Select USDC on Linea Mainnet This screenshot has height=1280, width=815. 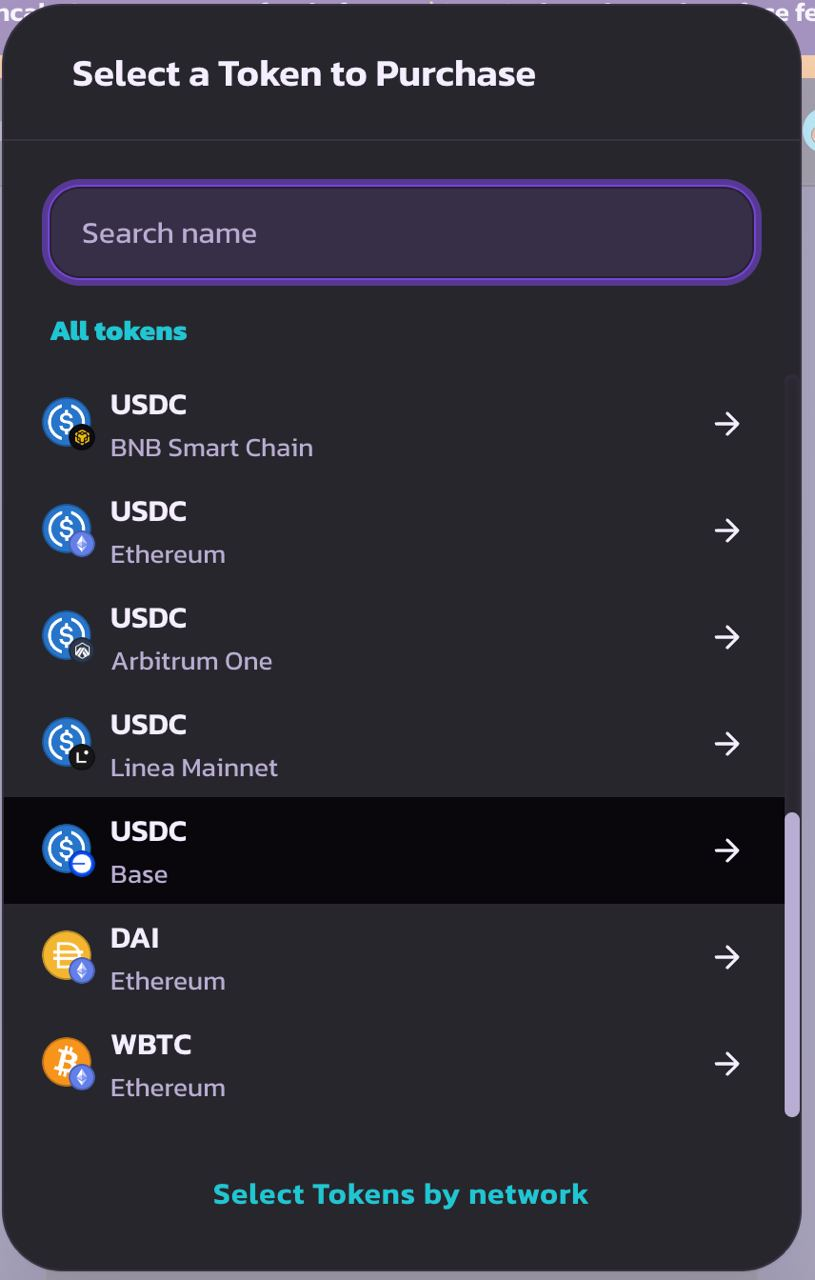(x=394, y=744)
